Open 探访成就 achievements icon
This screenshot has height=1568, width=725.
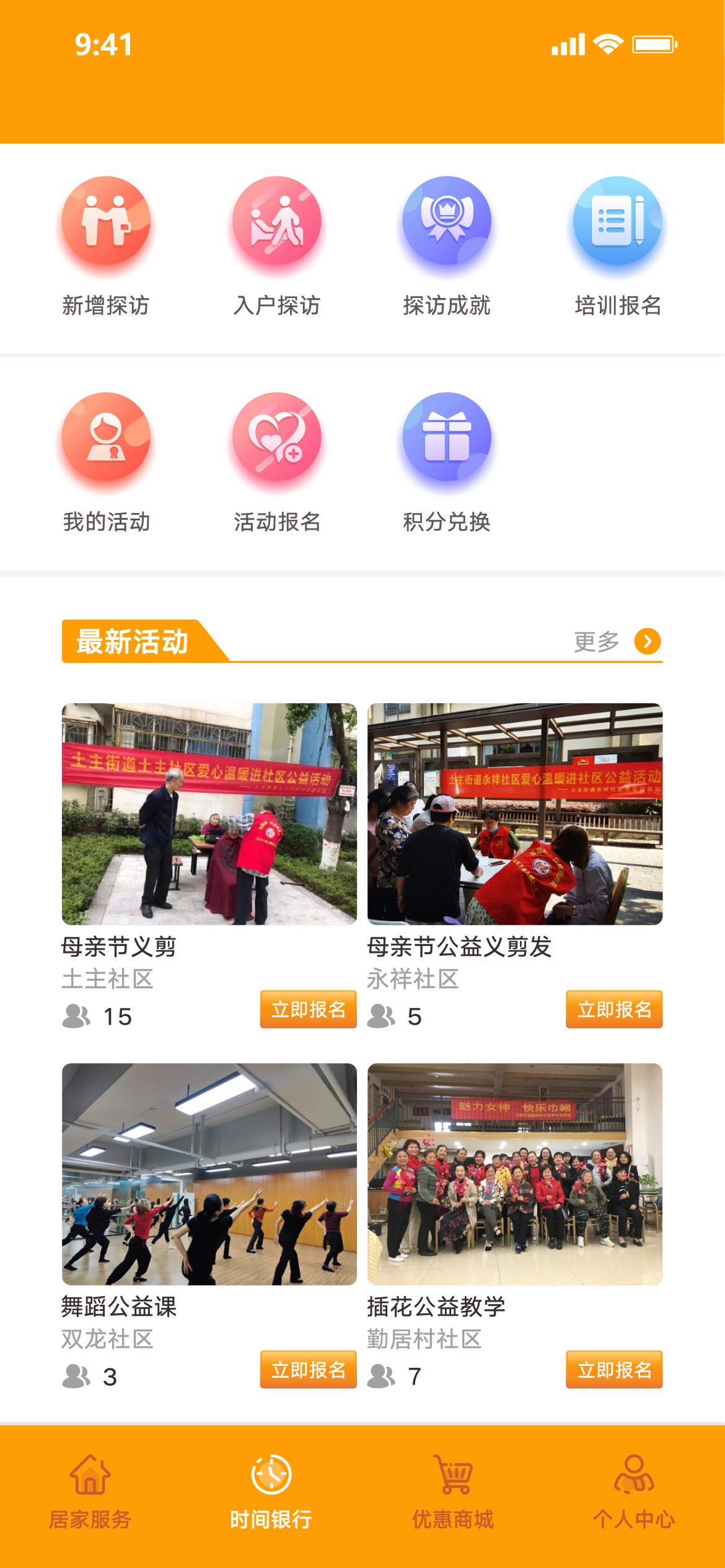447,223
